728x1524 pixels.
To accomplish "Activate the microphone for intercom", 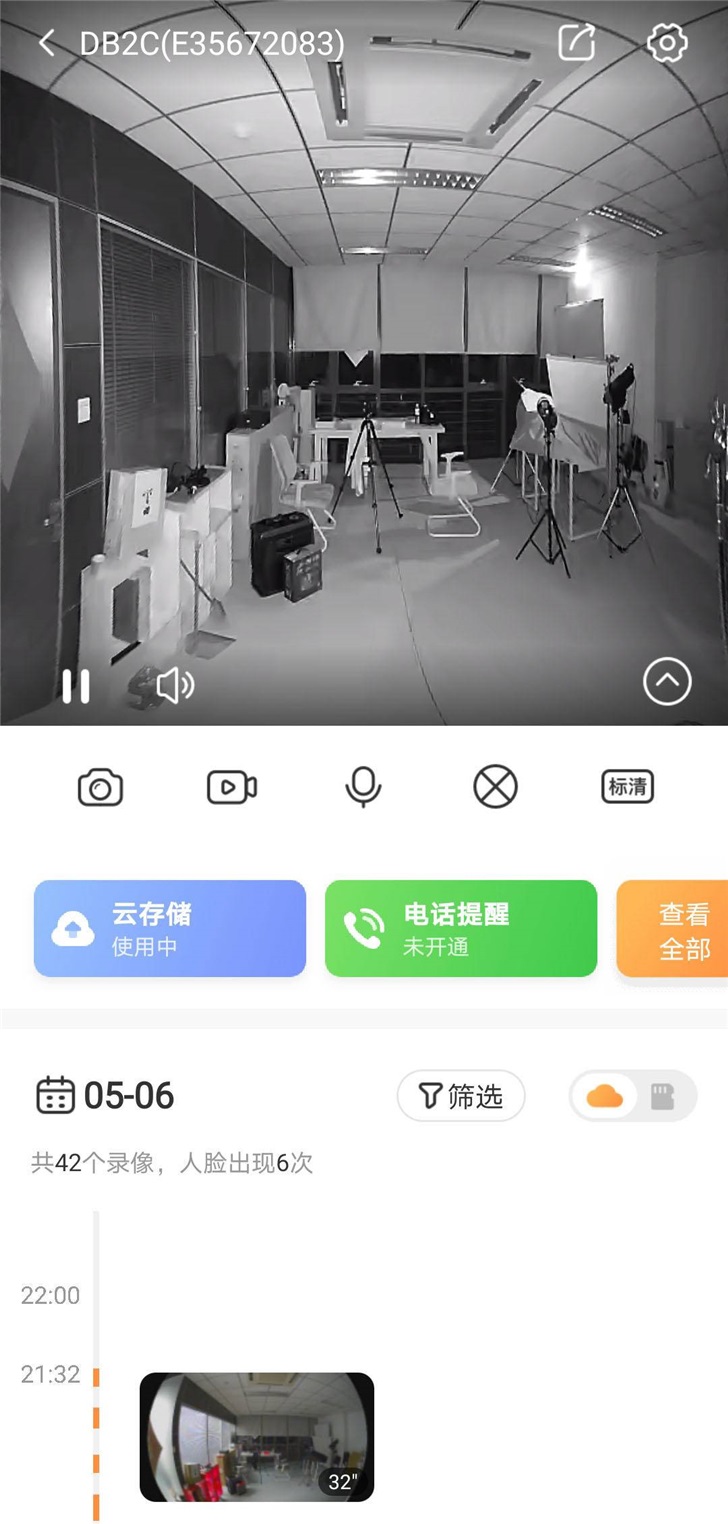I will [363, 787].
